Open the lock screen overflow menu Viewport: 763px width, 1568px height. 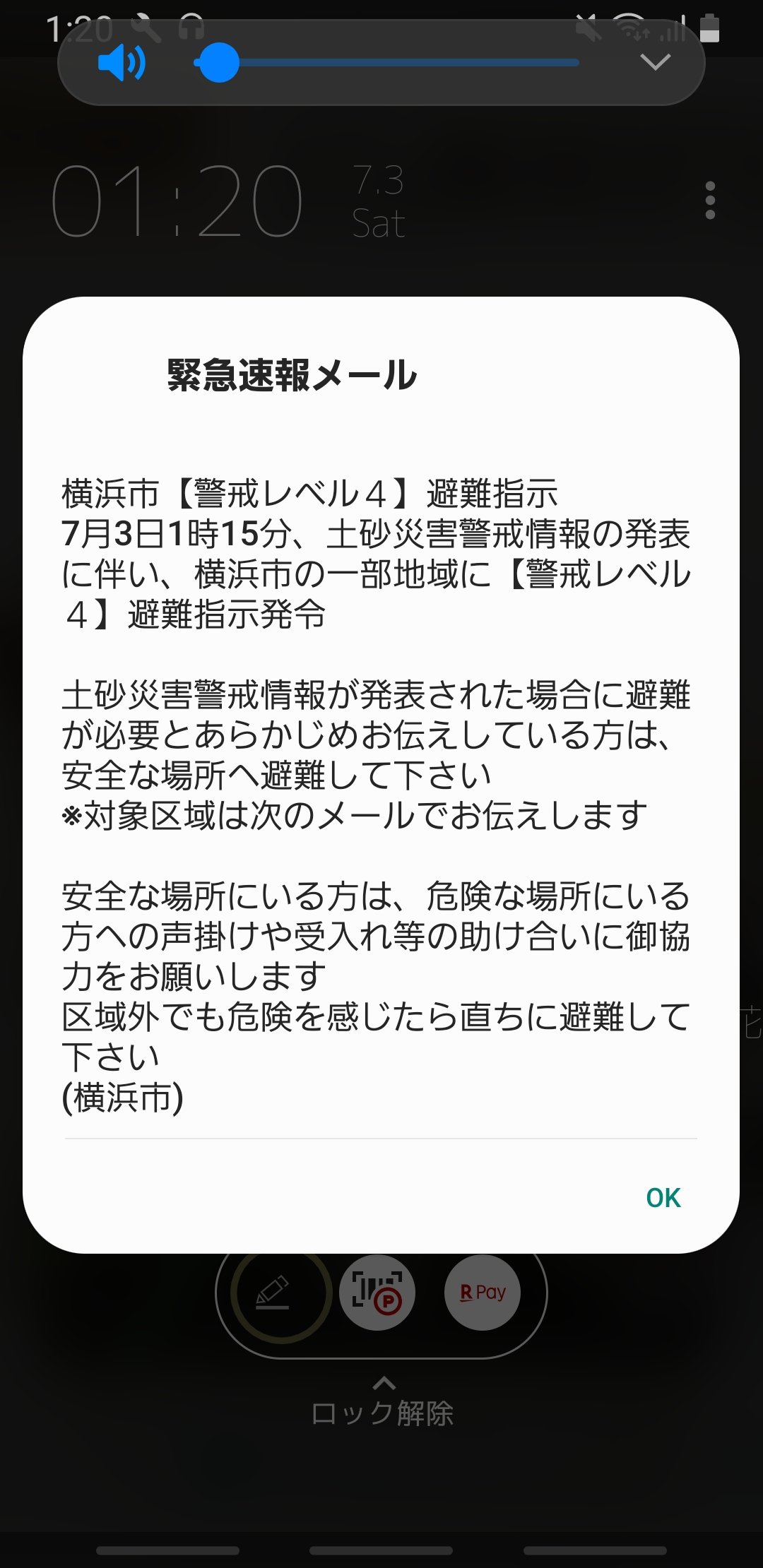tap(710, 201)
